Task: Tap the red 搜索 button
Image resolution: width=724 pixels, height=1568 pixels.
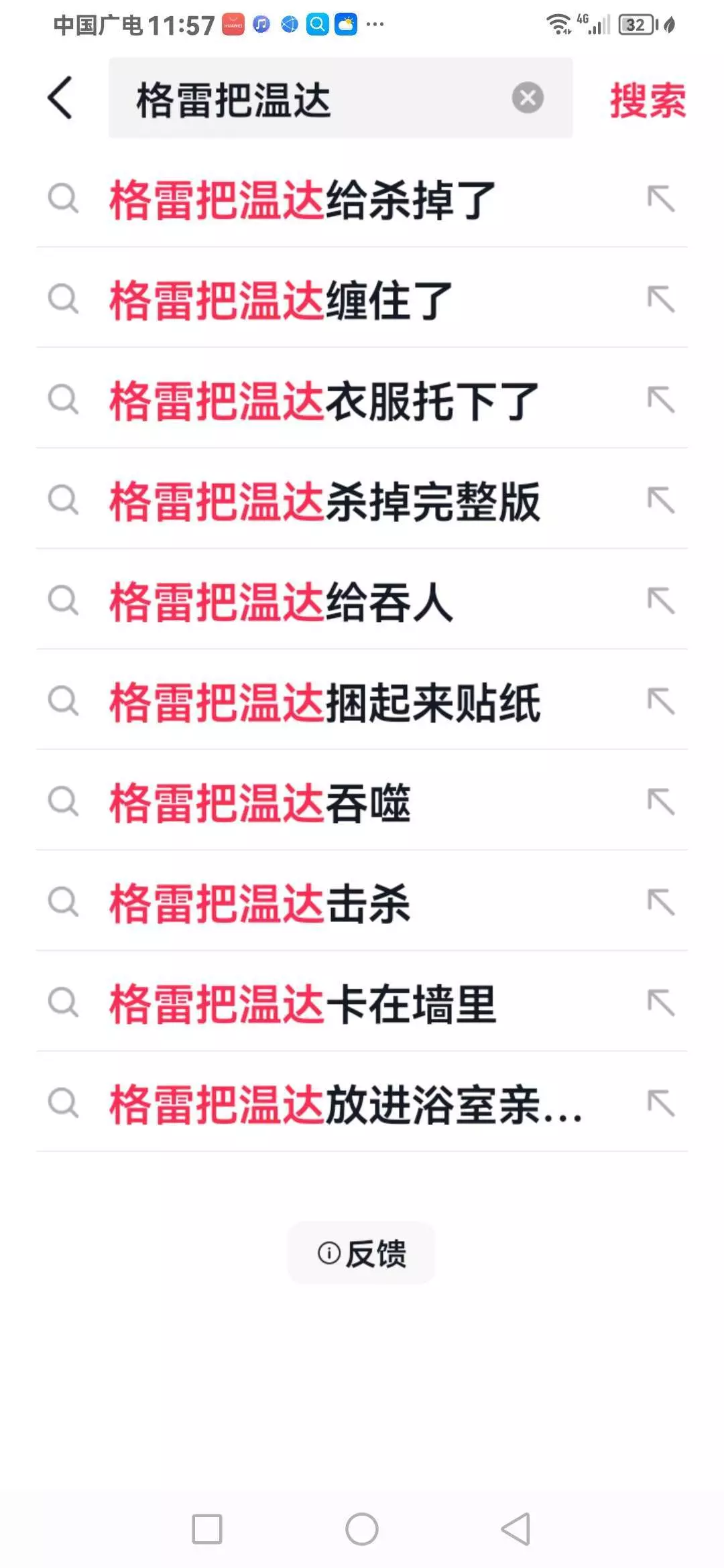Action: (x=648, y=101)
